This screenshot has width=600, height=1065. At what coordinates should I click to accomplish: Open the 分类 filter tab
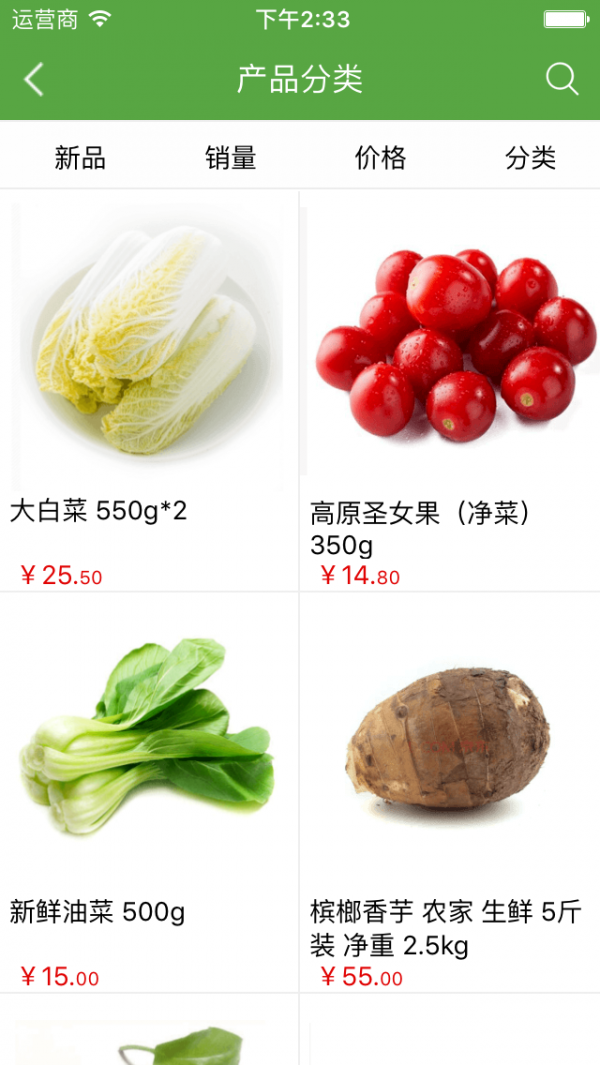[x=530, y=157]
